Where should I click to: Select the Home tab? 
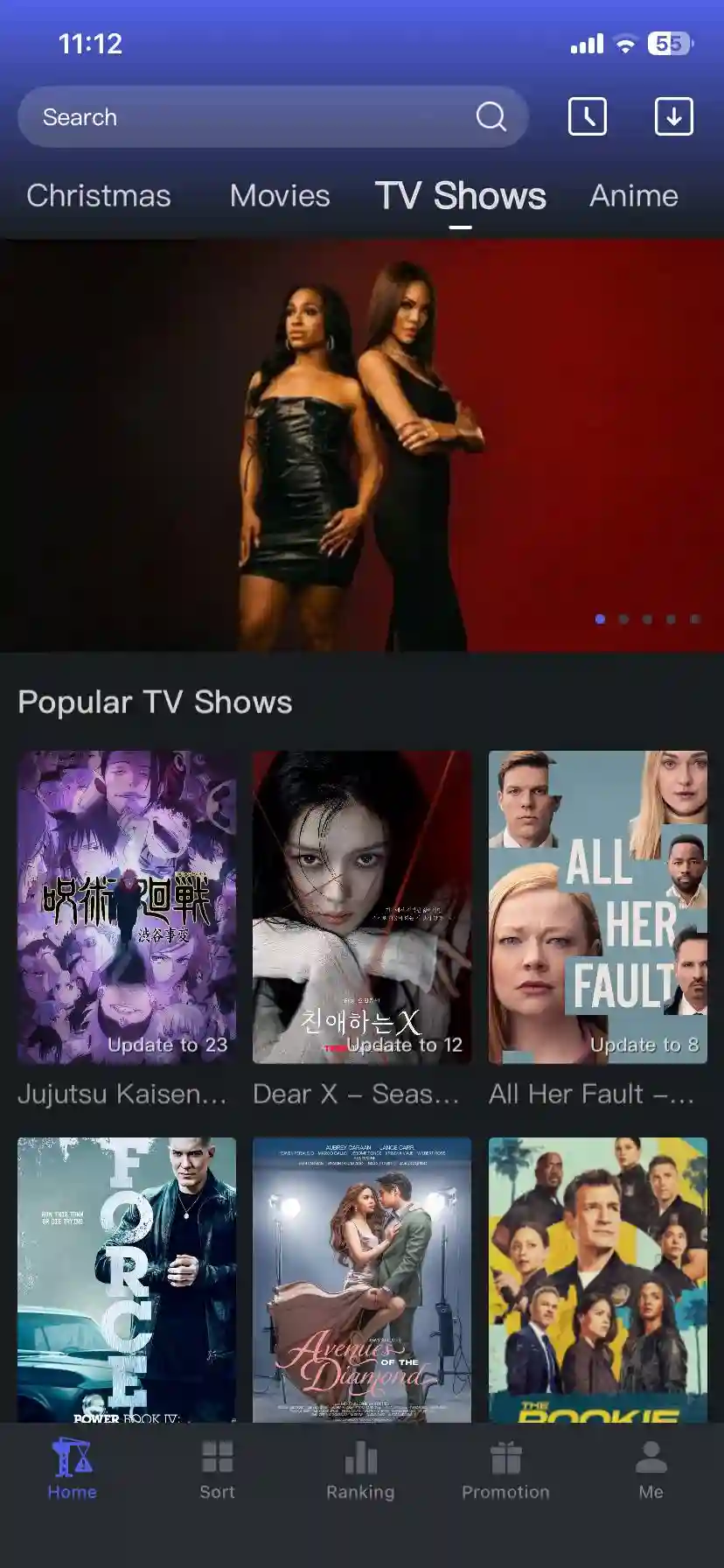[72, 1471]
